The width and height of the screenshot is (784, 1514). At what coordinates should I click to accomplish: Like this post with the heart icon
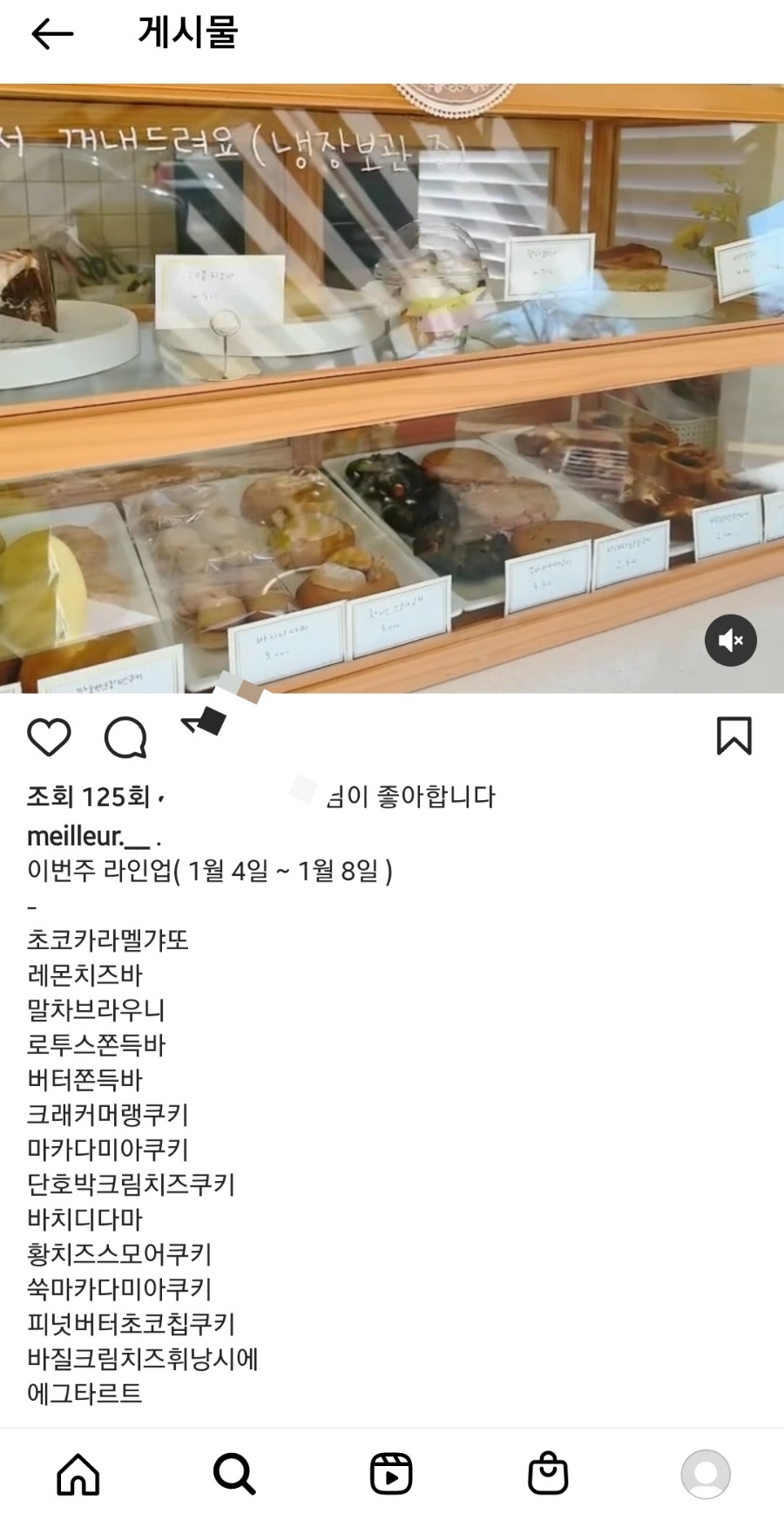tap(49, 737)
